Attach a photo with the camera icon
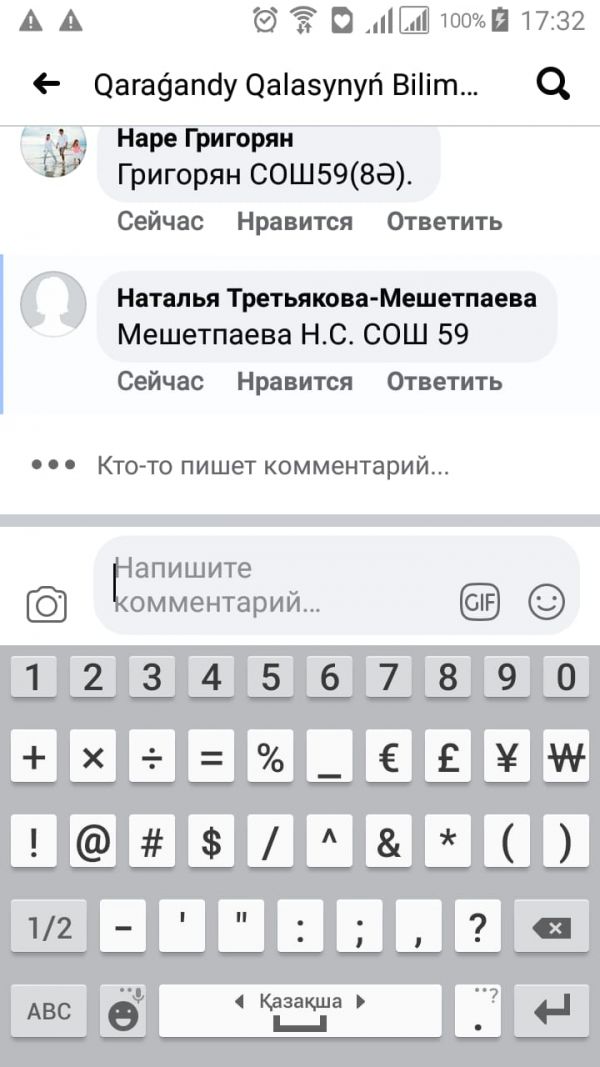This screenshot has height=1067, width=600. pos(46,604)
